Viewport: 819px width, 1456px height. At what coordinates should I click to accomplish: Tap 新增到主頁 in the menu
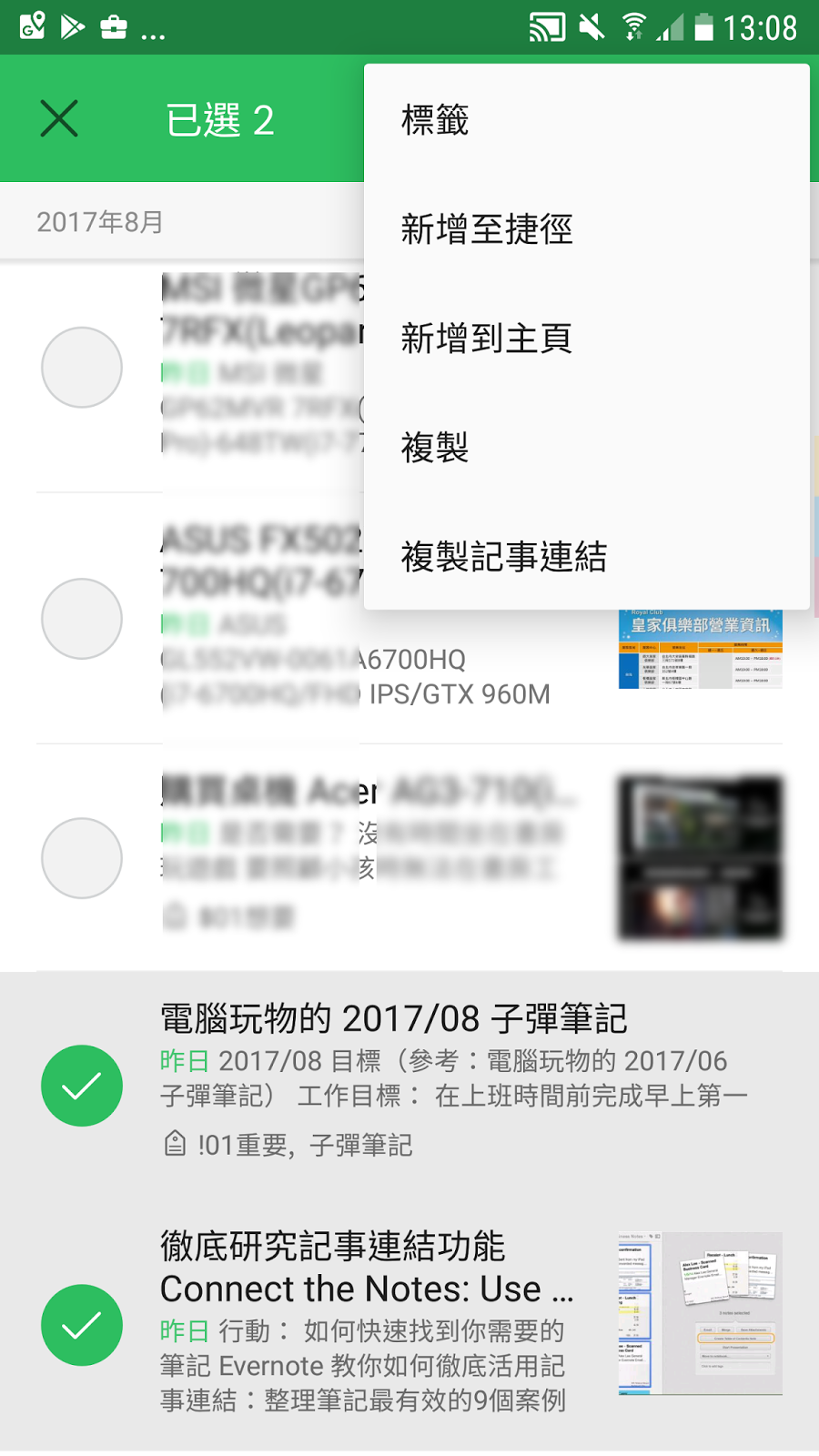tap(587, 338)
